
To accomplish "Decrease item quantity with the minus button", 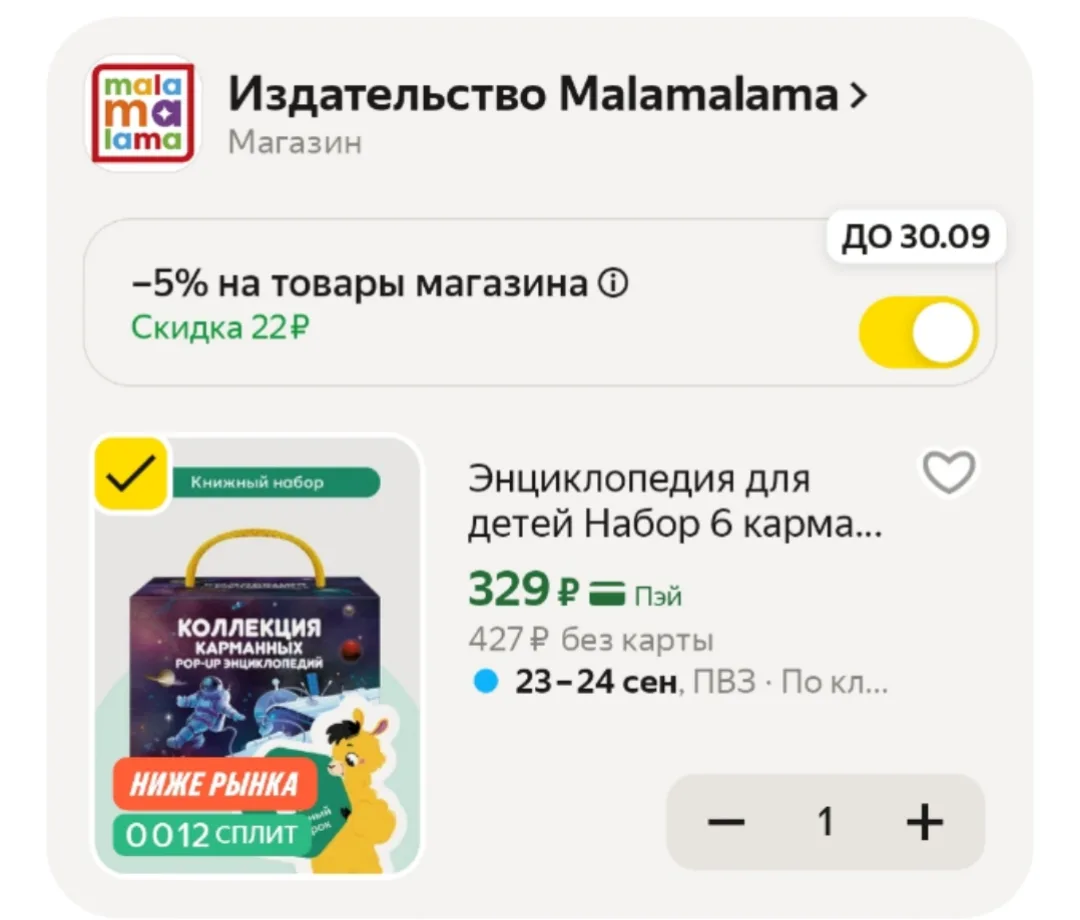I will point(727,822).
